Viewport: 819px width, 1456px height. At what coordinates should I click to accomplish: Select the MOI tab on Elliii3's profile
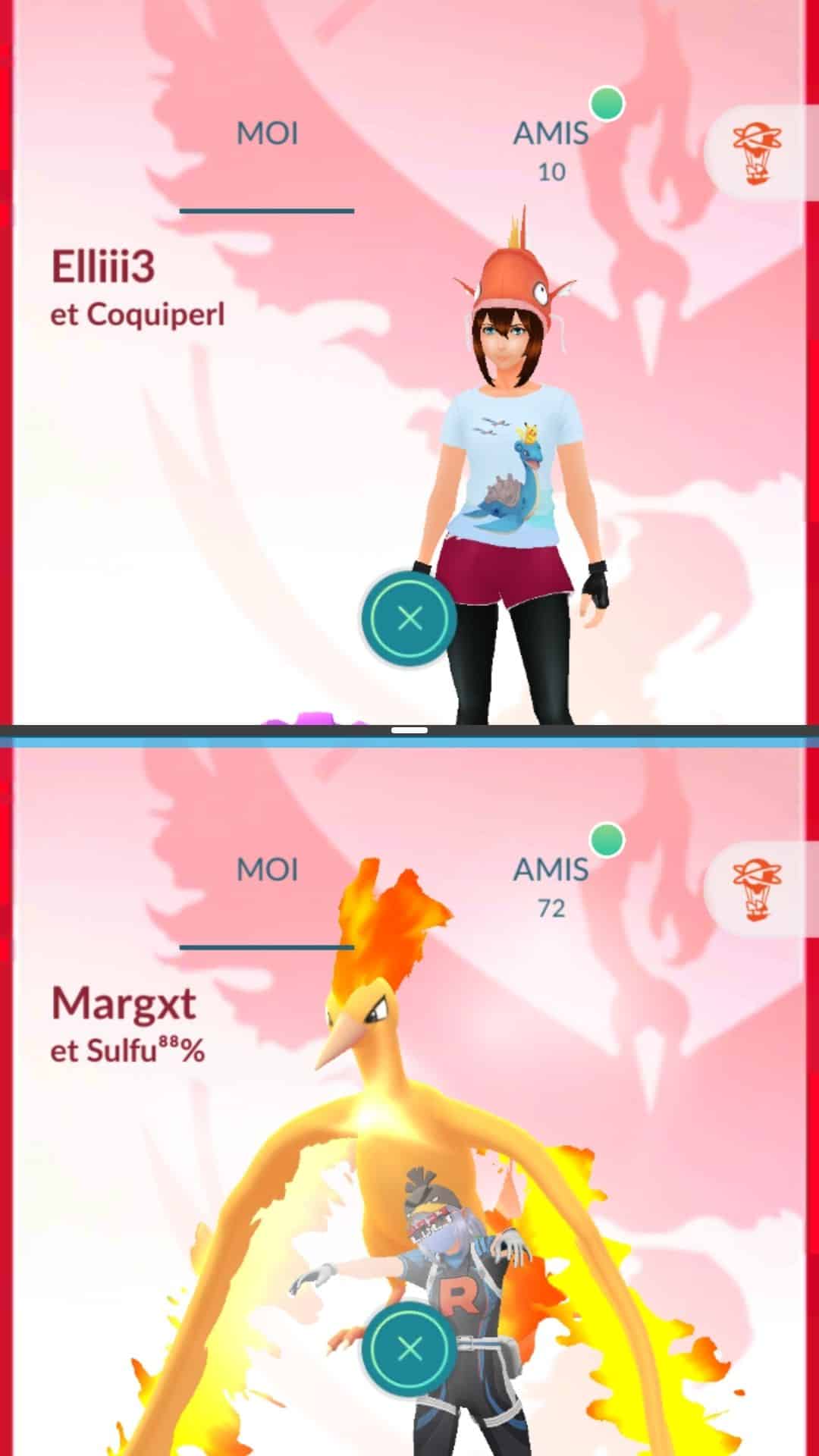coord(267,133)
